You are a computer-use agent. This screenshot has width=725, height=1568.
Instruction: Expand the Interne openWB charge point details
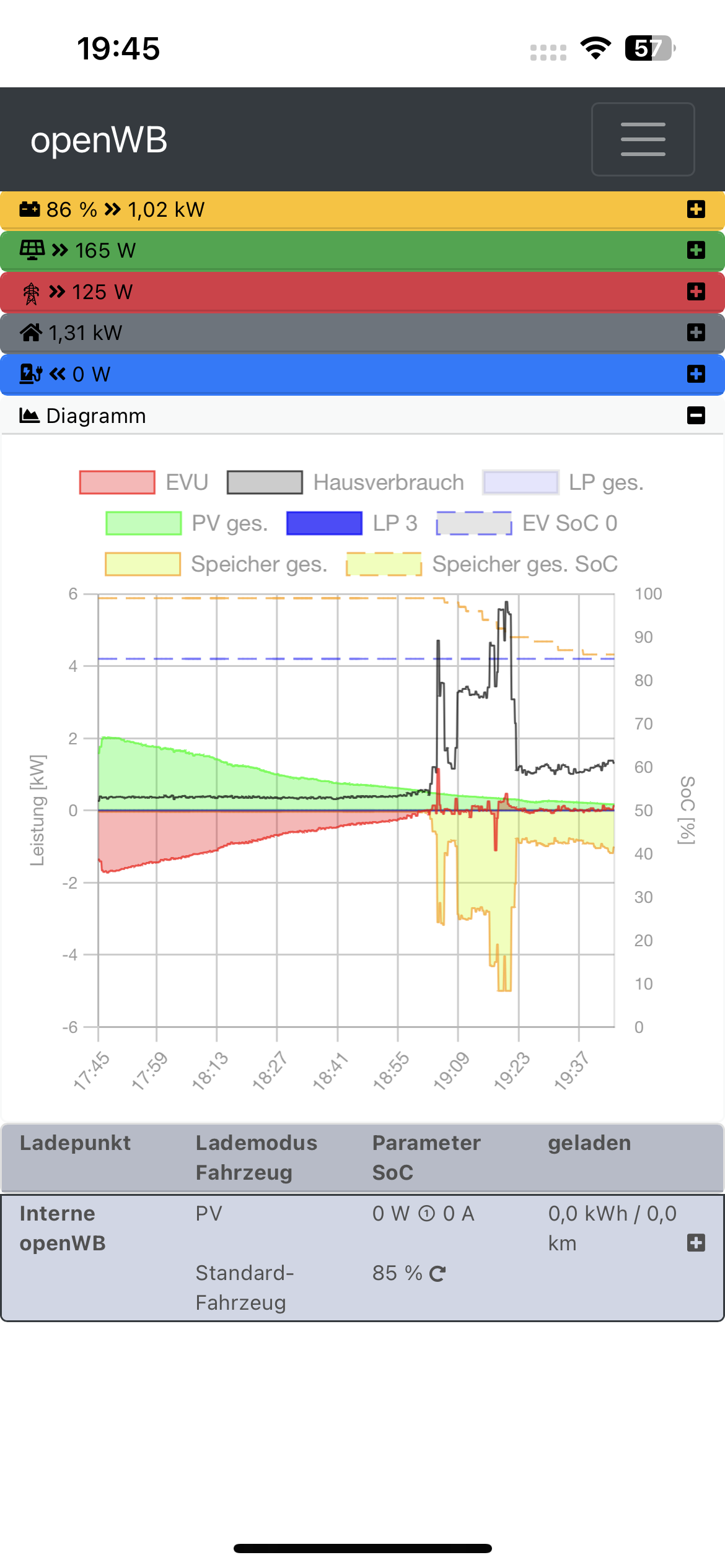696,1243
